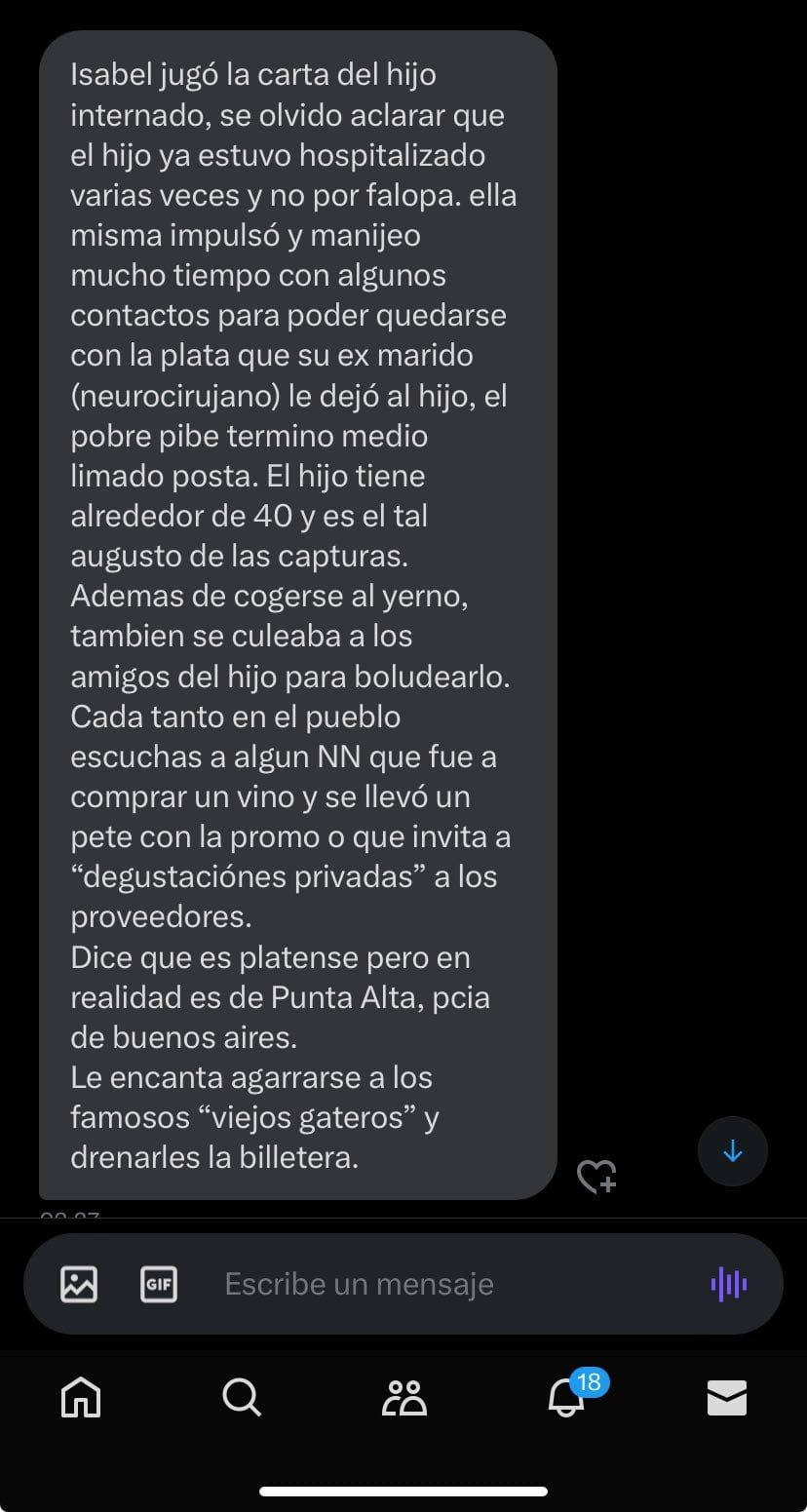
Task: Open Communities via the people icon
Action: 403,1398
